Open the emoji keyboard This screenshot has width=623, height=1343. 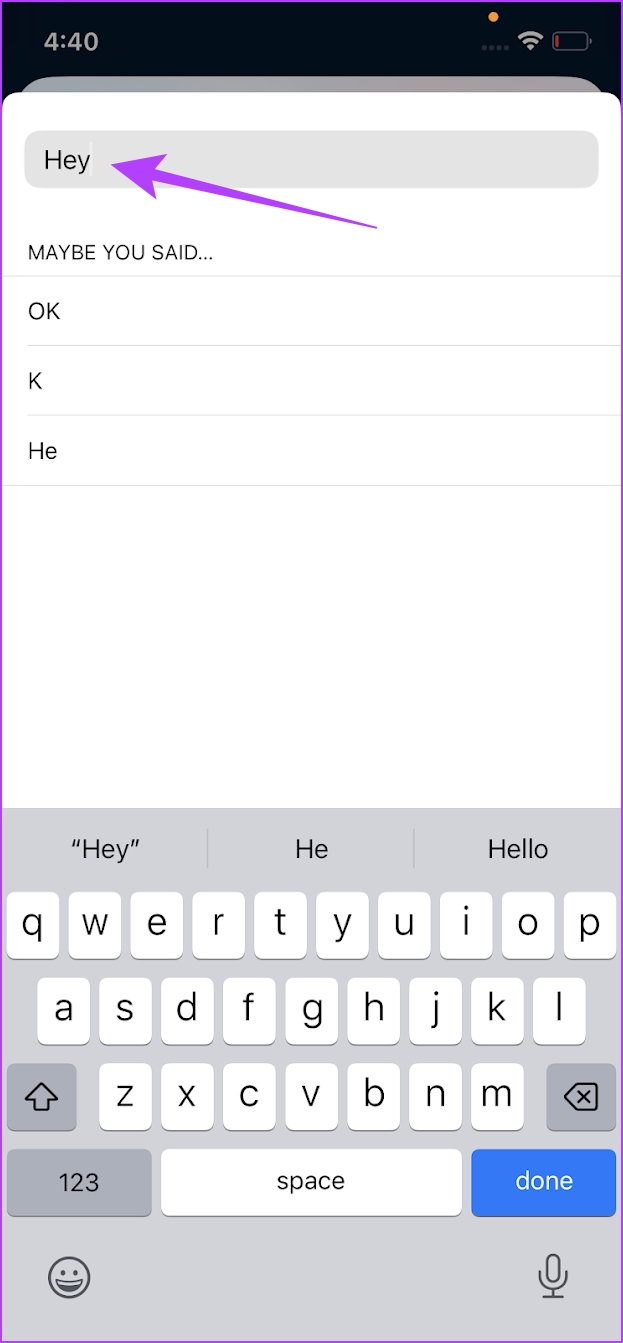69,1276
